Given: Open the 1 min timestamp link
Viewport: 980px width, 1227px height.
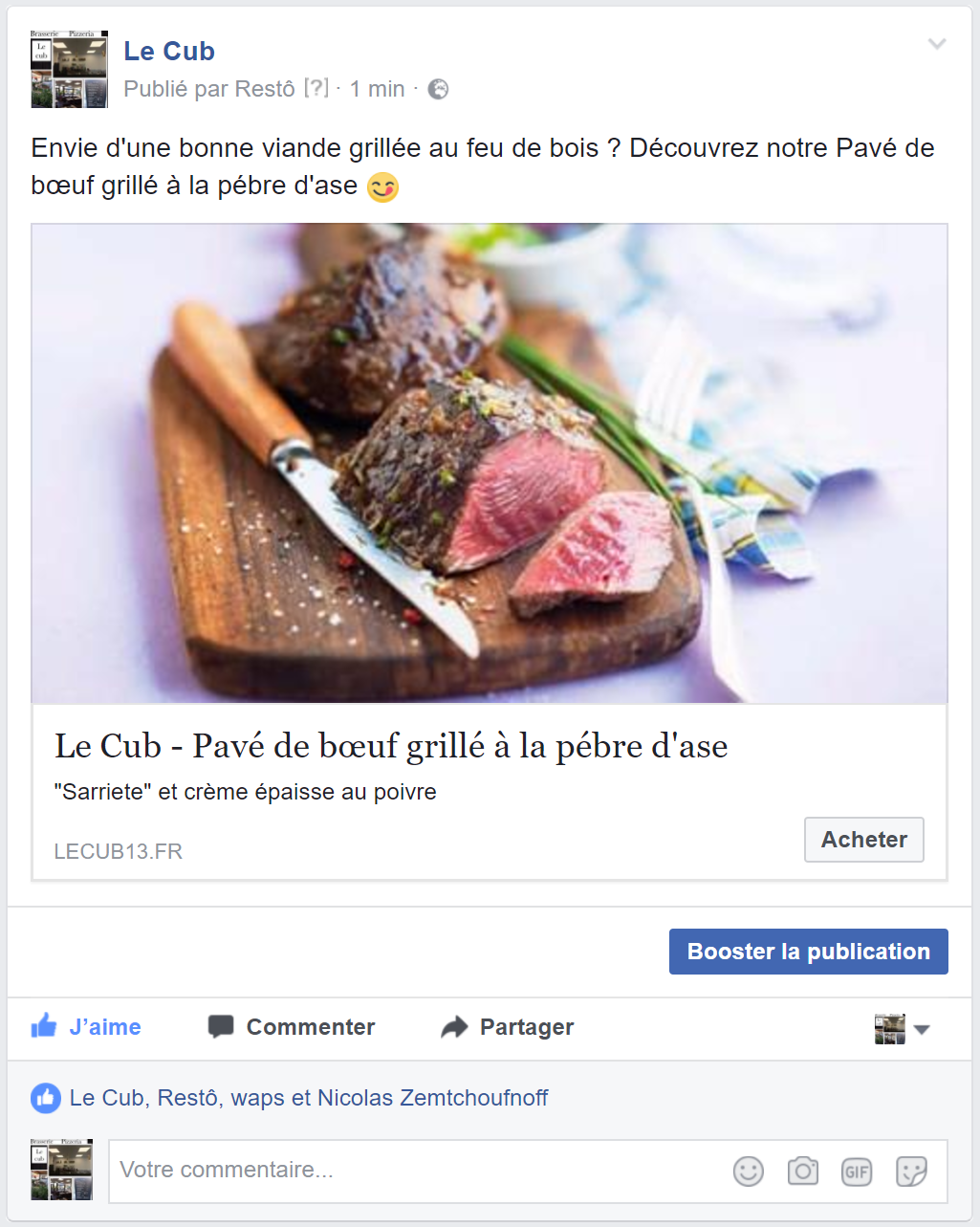Looking at the screenshot, I should click(377, 89).
